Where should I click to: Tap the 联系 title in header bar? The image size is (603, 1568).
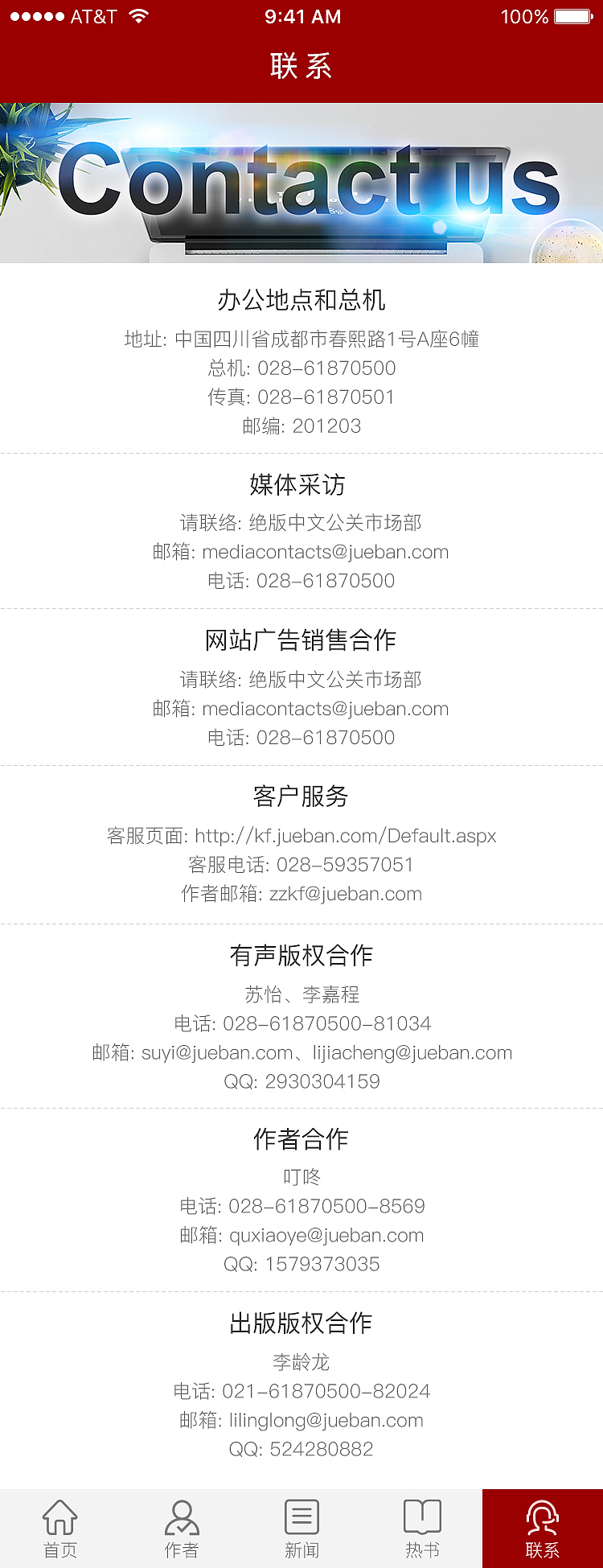coord(301,64)
